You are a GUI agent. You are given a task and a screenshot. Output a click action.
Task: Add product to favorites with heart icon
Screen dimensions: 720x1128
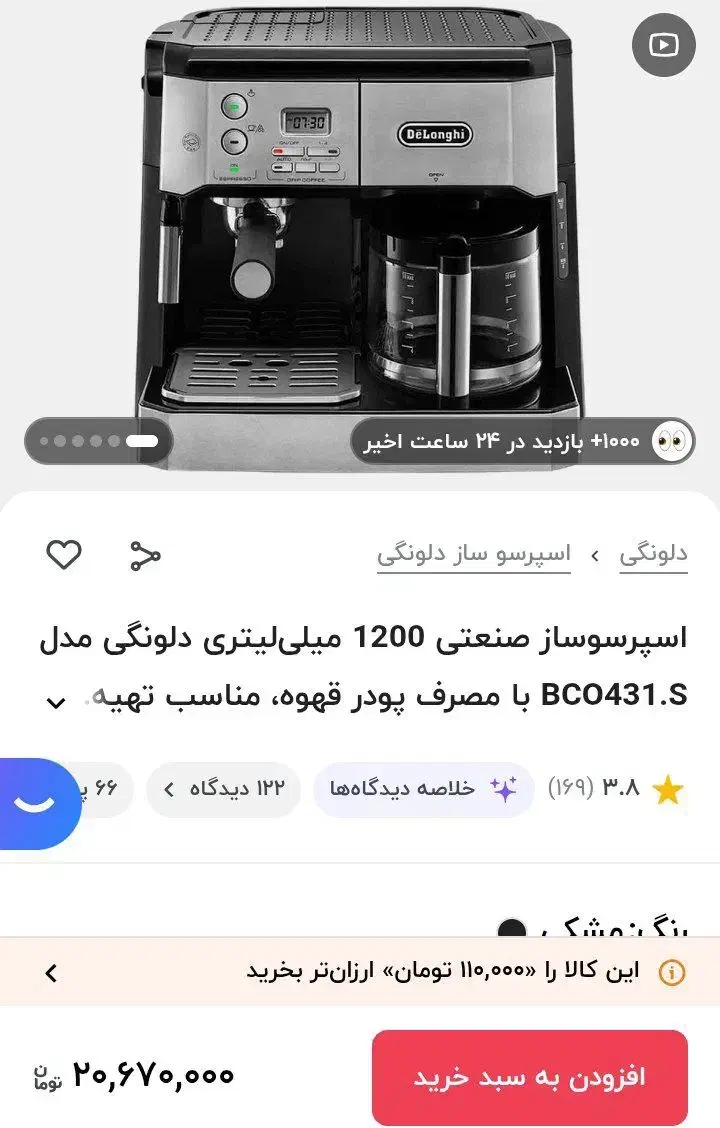[x=64, y=554]
